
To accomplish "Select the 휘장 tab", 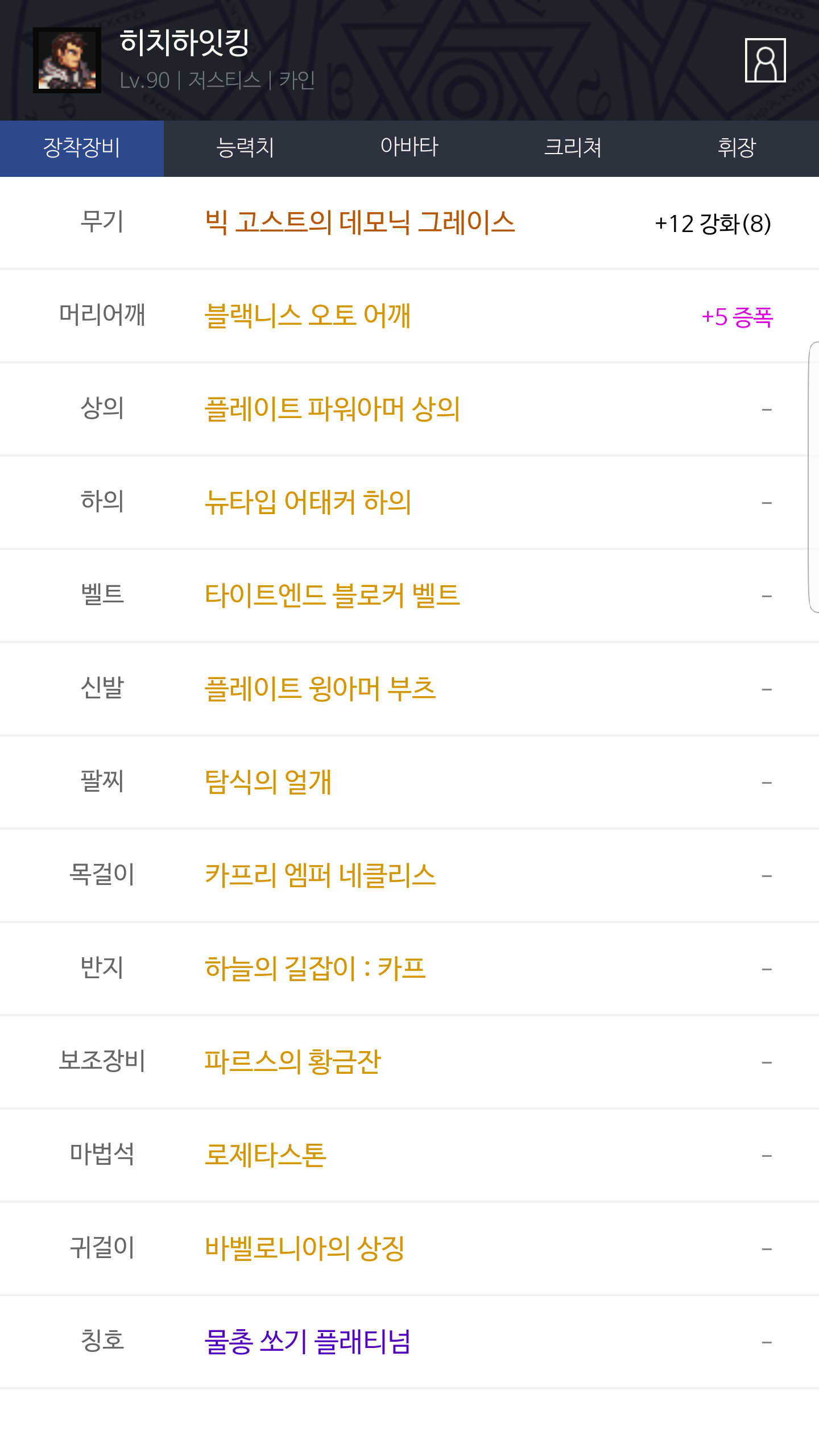I will click(x=737, y=148).
